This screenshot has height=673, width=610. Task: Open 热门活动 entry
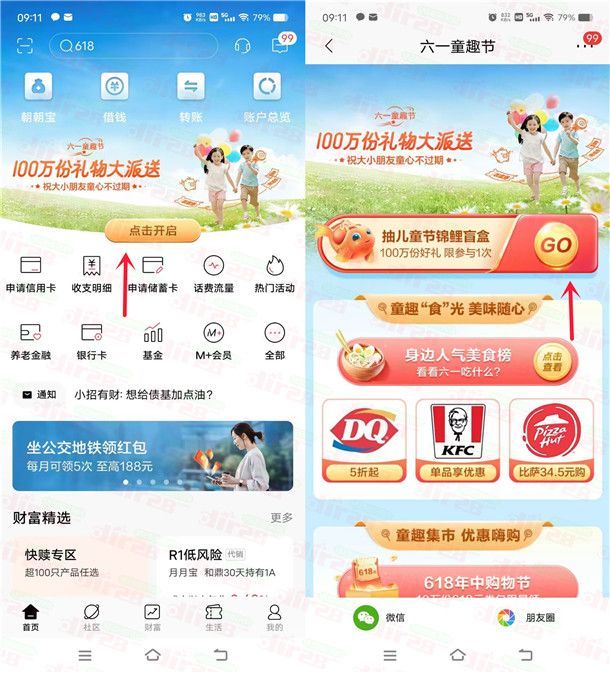[274, 274]
